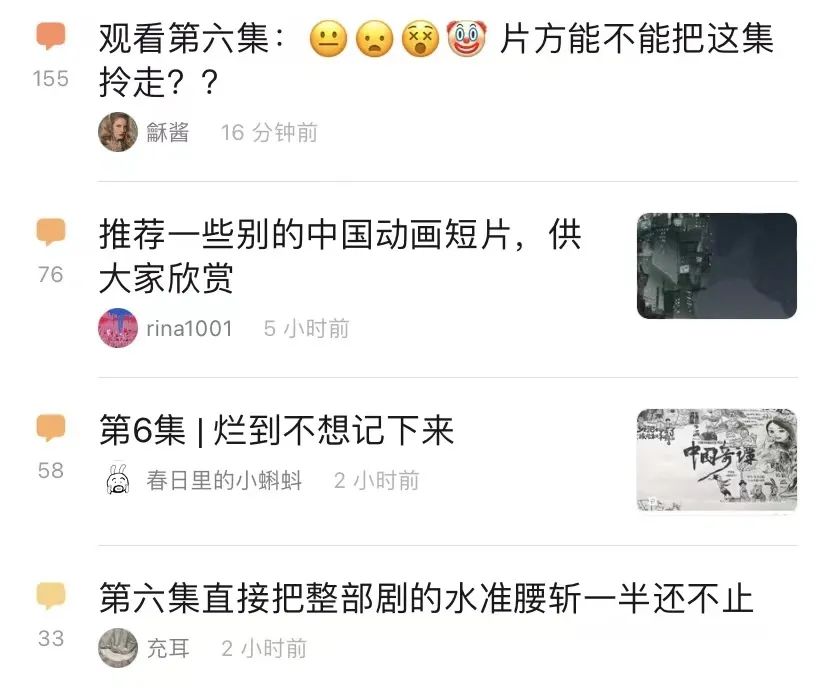The height and width of the screenshot is (696, 828).
Task: View 稣酱's profile avatar
Action: pos(118,132)
